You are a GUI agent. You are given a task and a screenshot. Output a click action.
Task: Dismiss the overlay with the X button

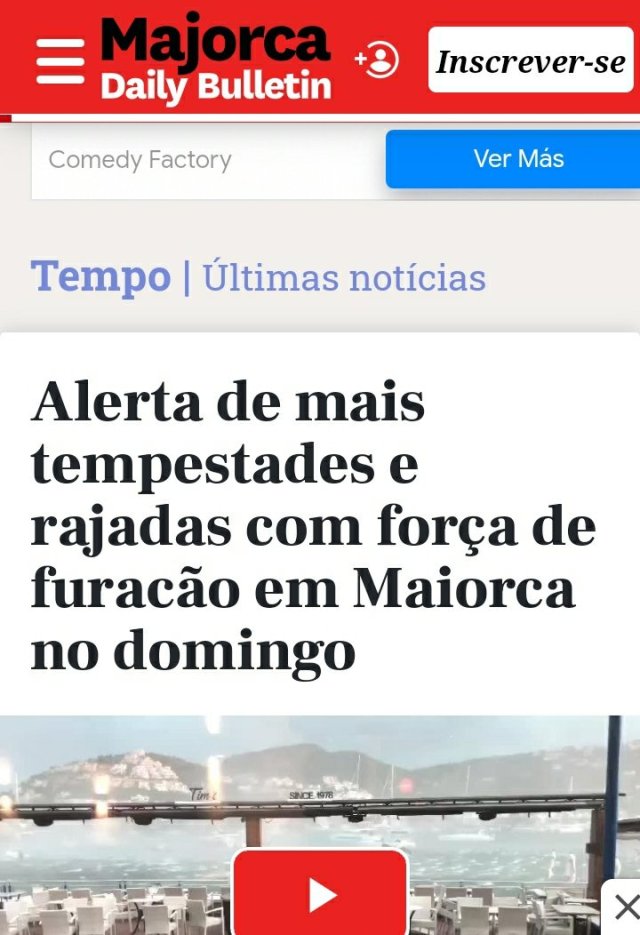[x=624, y=908]
